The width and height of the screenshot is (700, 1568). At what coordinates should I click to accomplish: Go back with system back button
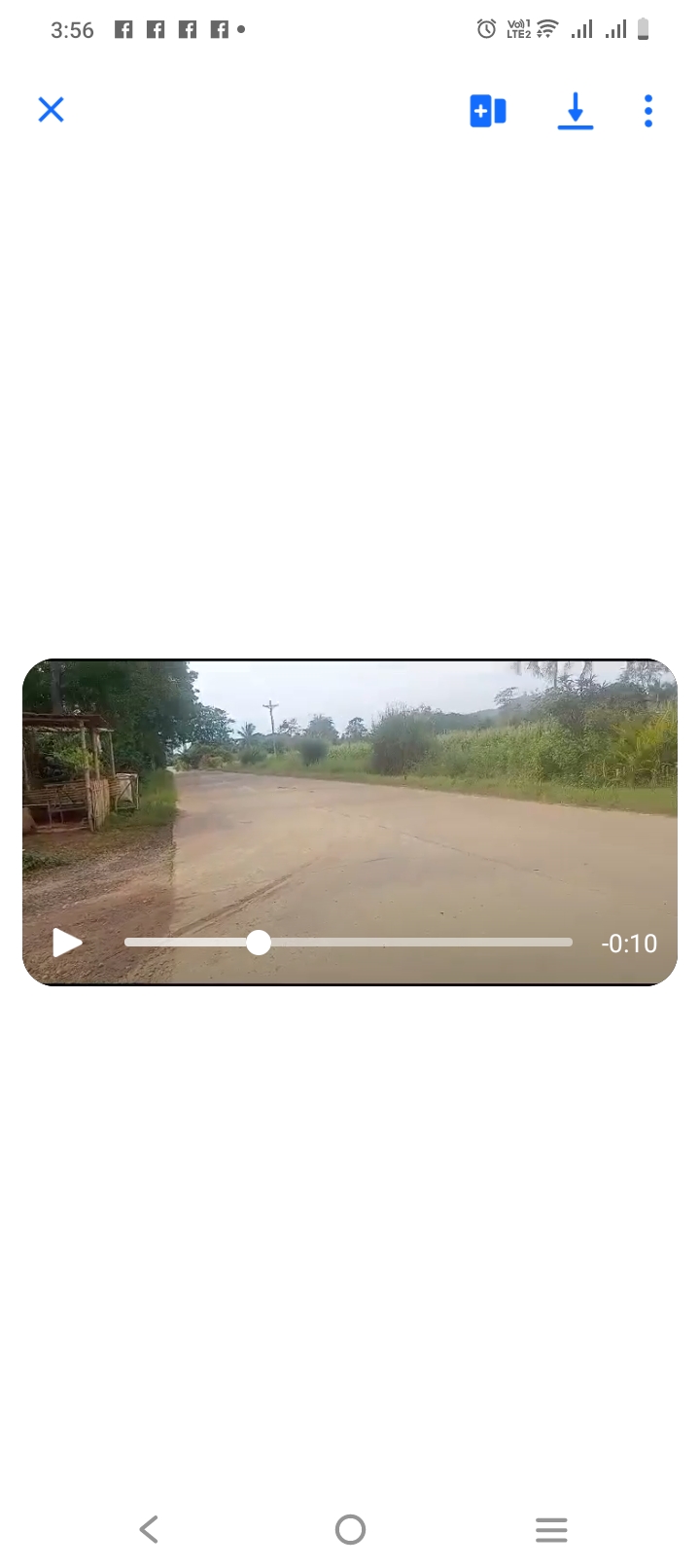tap(149, 1529)
